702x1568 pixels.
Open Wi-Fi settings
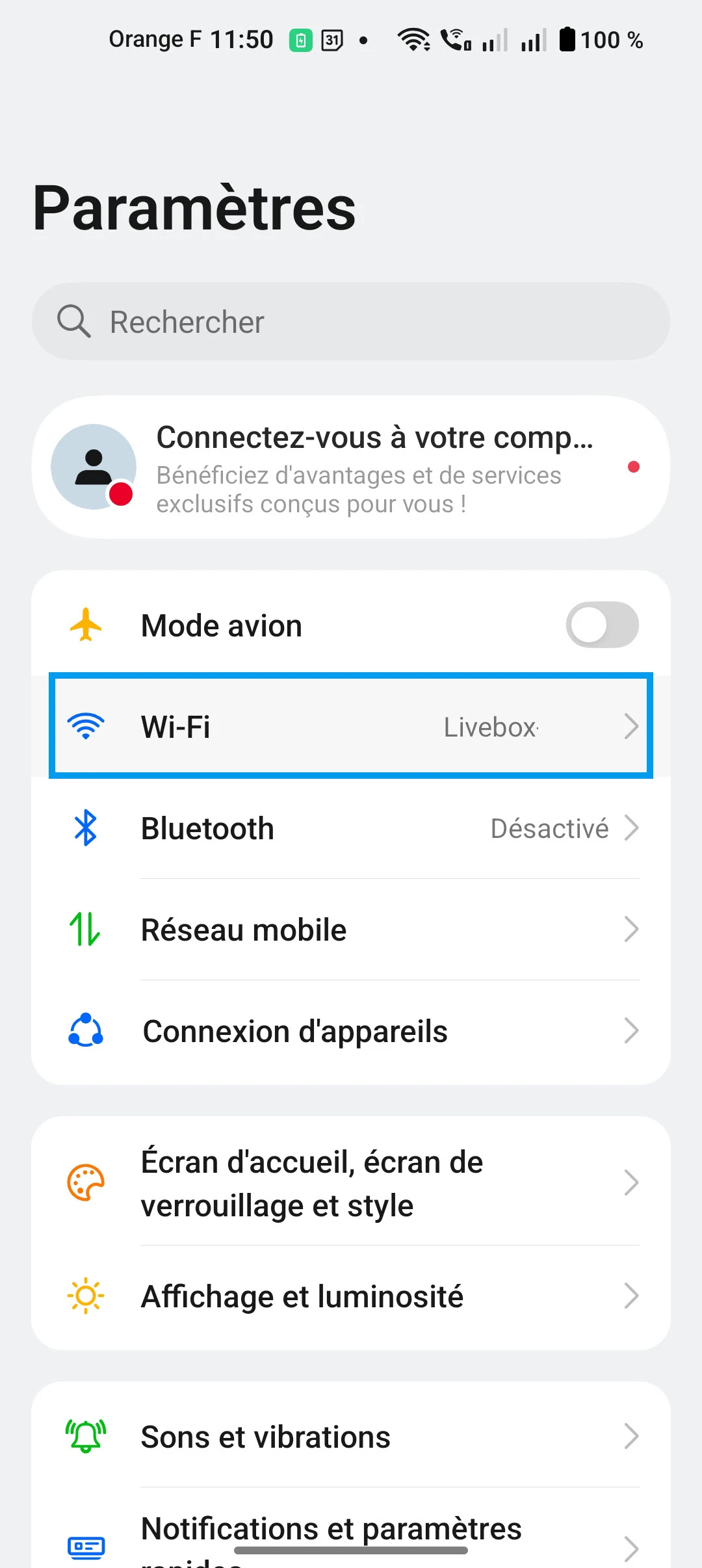click(x=351, y=726)
